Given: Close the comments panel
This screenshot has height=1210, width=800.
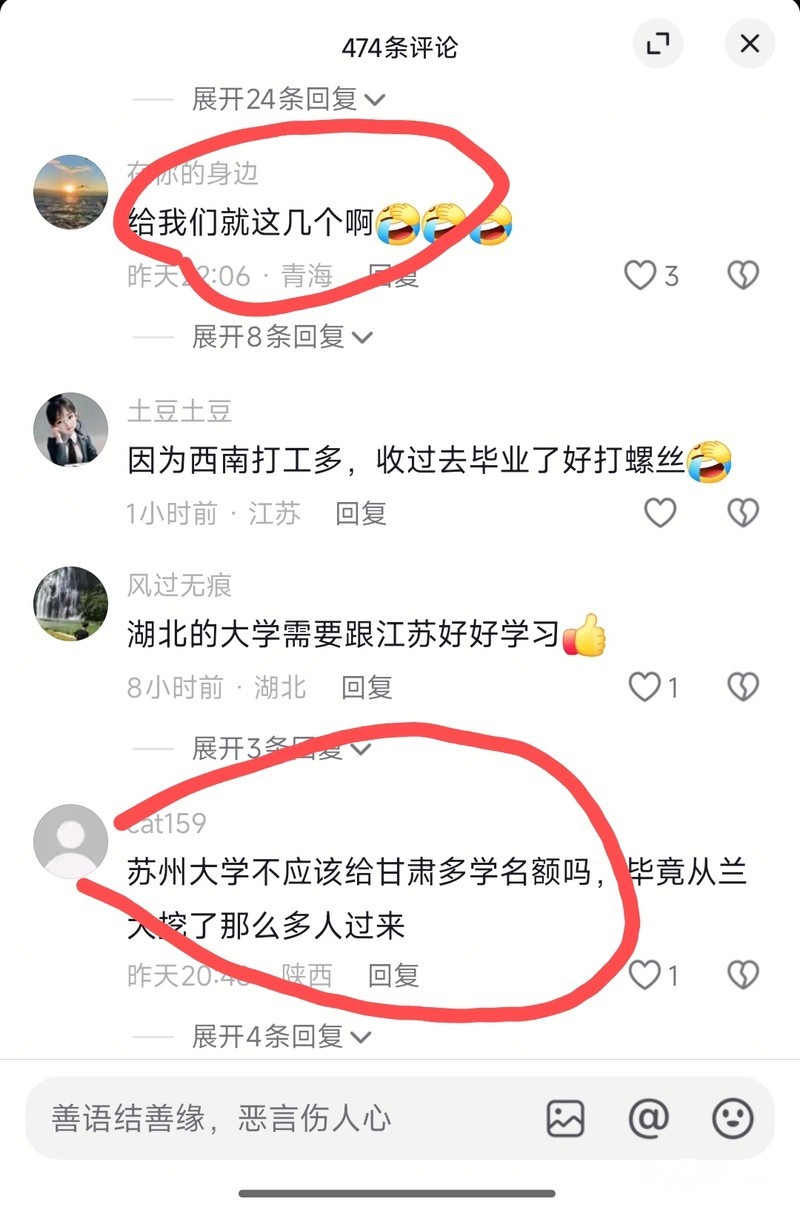Looking at the screenshot, I should coord(750,44).
